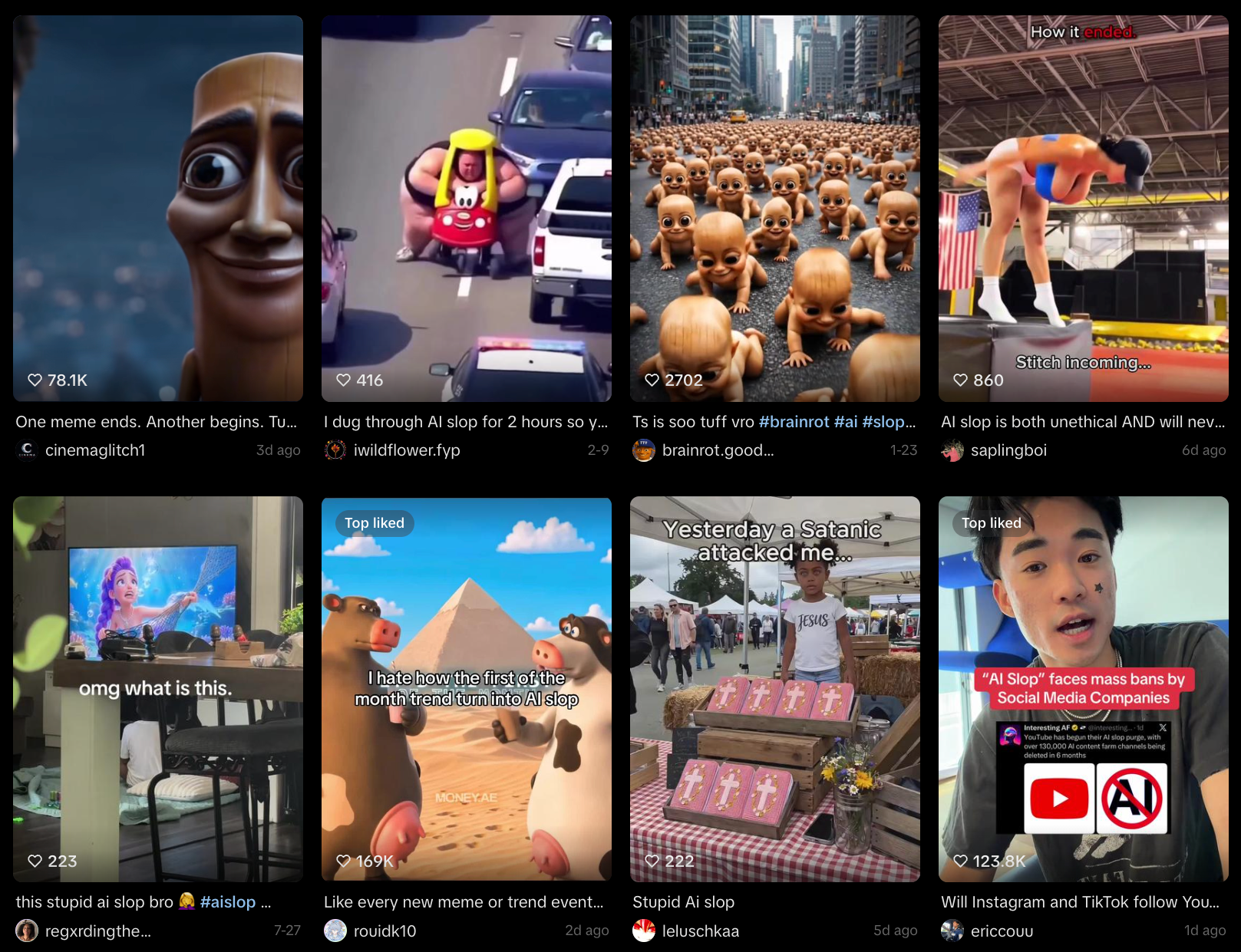Visit cinemaglitch1's profile
The height and width of the screenshot is (952, 1241).
point(95,450)
